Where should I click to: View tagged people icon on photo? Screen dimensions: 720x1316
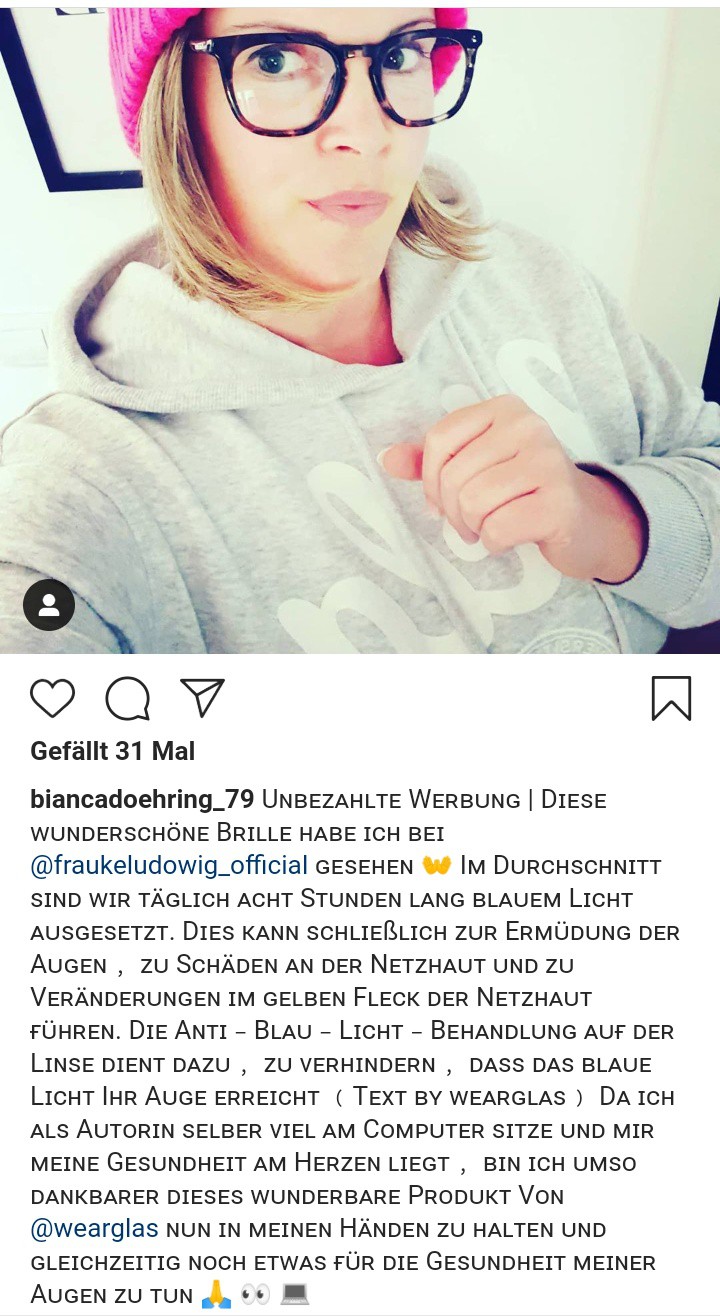[x=49, y=604]
